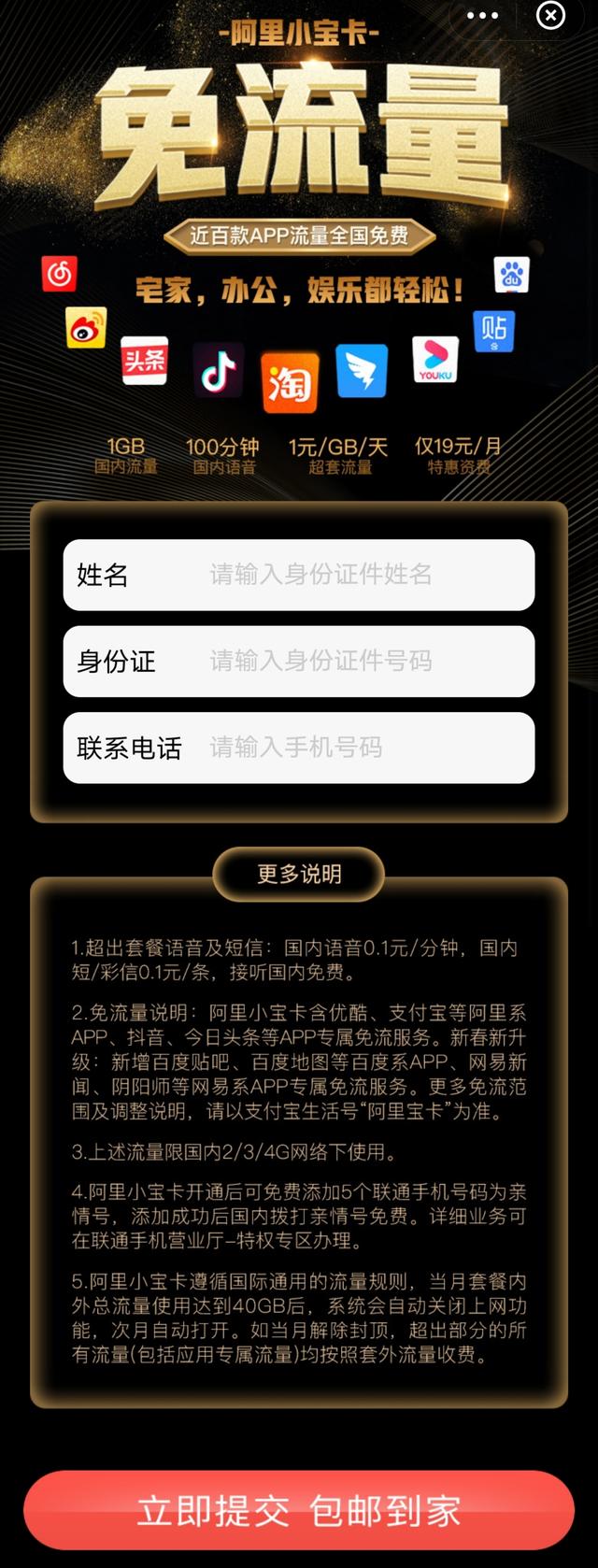This screenshot has width=598, height=1568.
Task: Close this mini program page
Action: click(550, 16)
